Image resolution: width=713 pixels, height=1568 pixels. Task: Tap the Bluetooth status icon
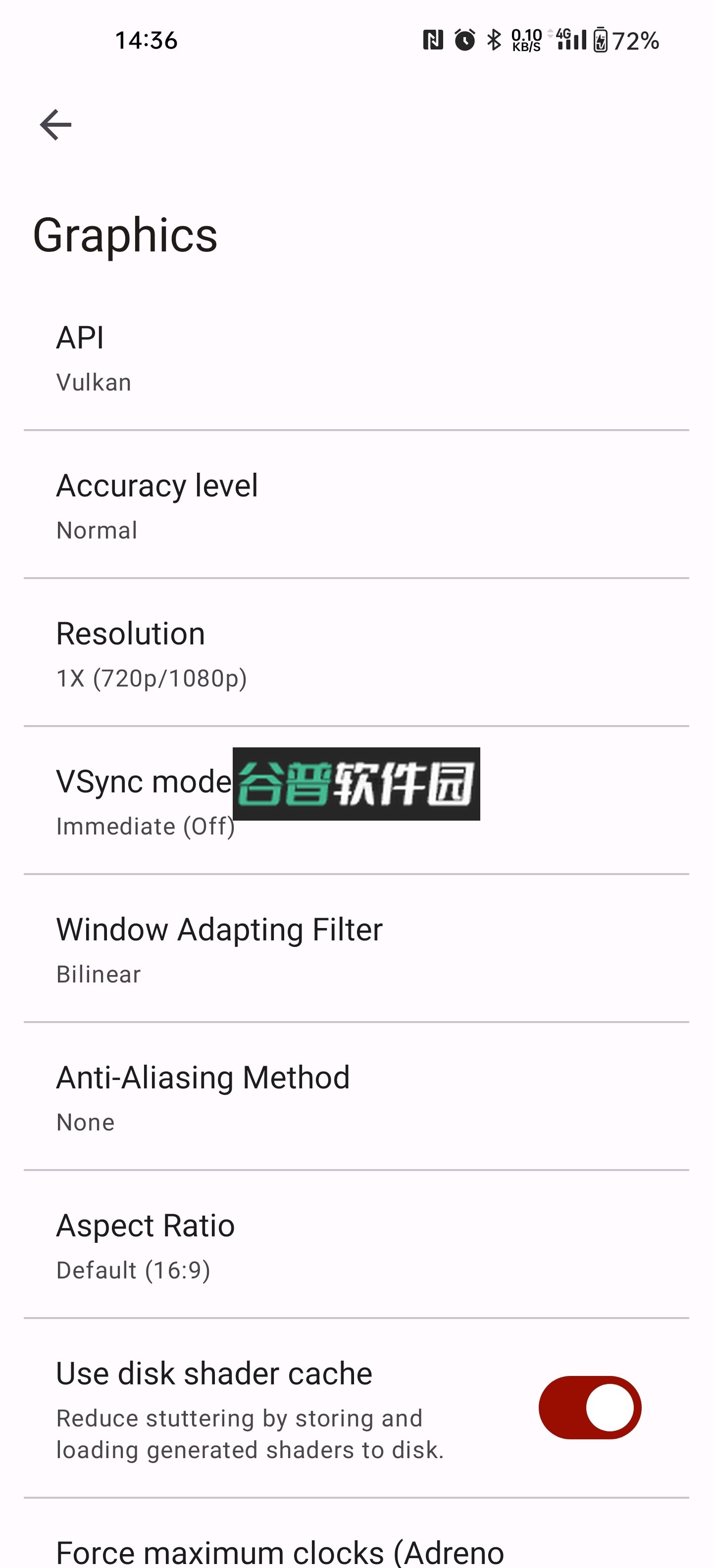coord(493,40)
